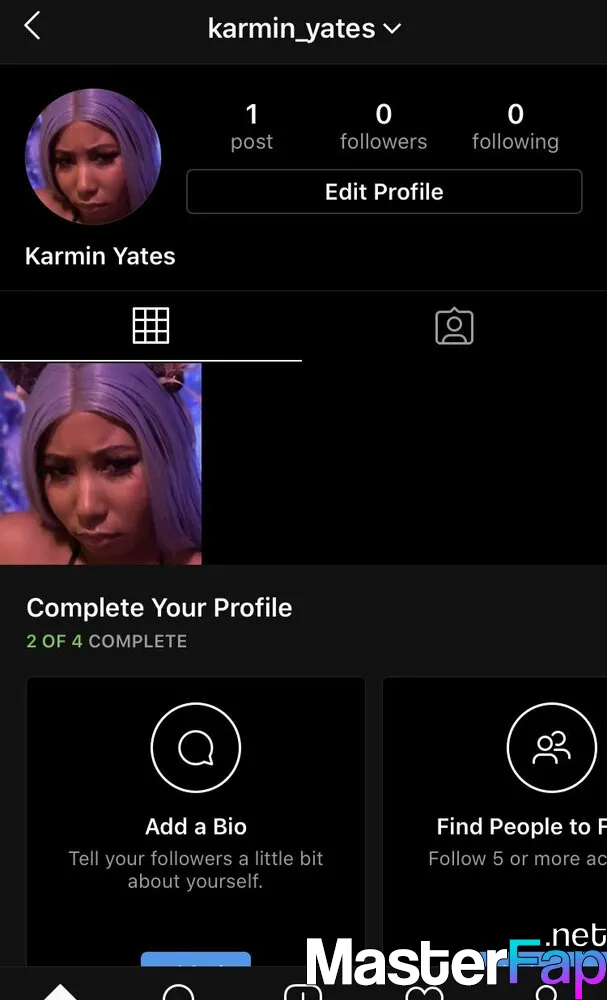Open the Find People to Follow card
Screen dimensions: 607x1000
click(495, 821)
